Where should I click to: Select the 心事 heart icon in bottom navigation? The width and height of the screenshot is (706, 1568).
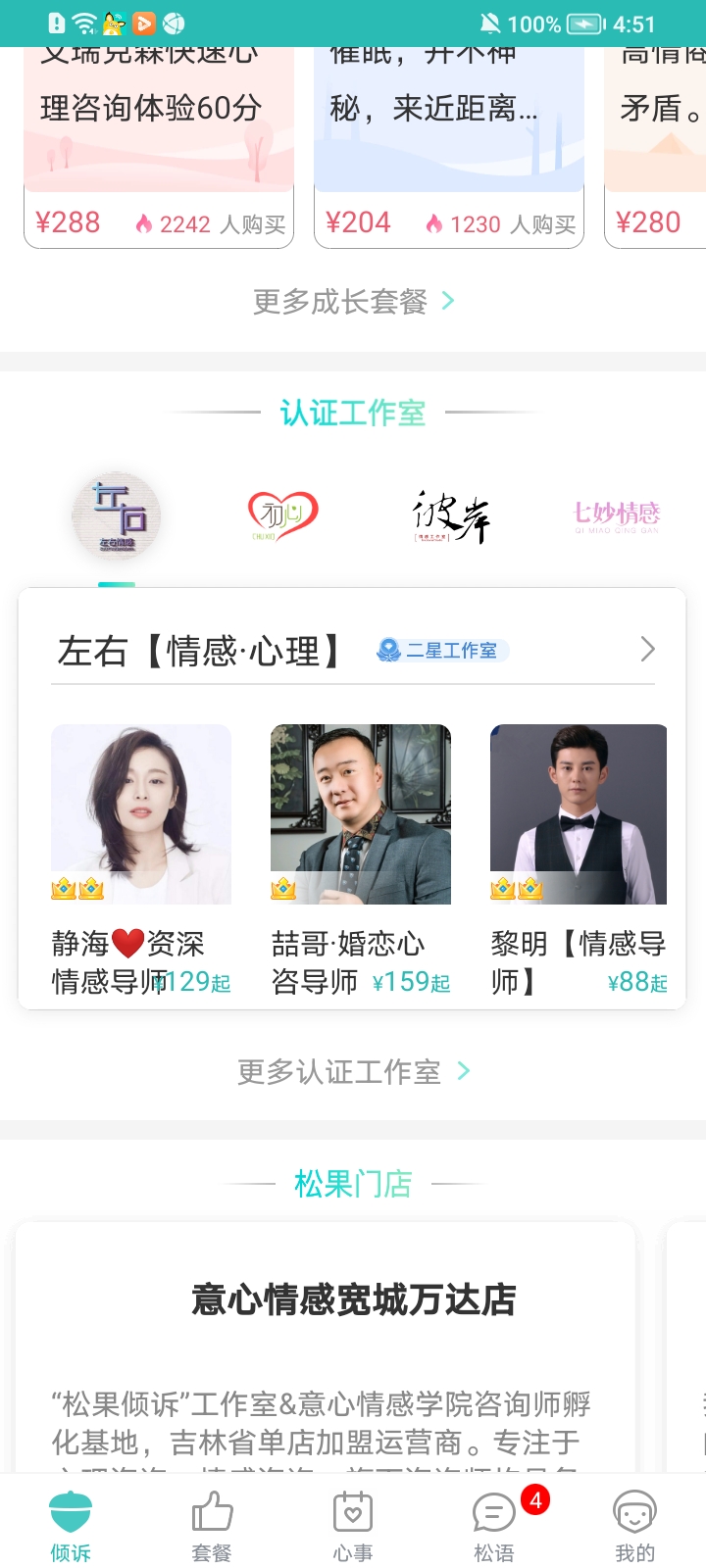[x=353, y=1514]
